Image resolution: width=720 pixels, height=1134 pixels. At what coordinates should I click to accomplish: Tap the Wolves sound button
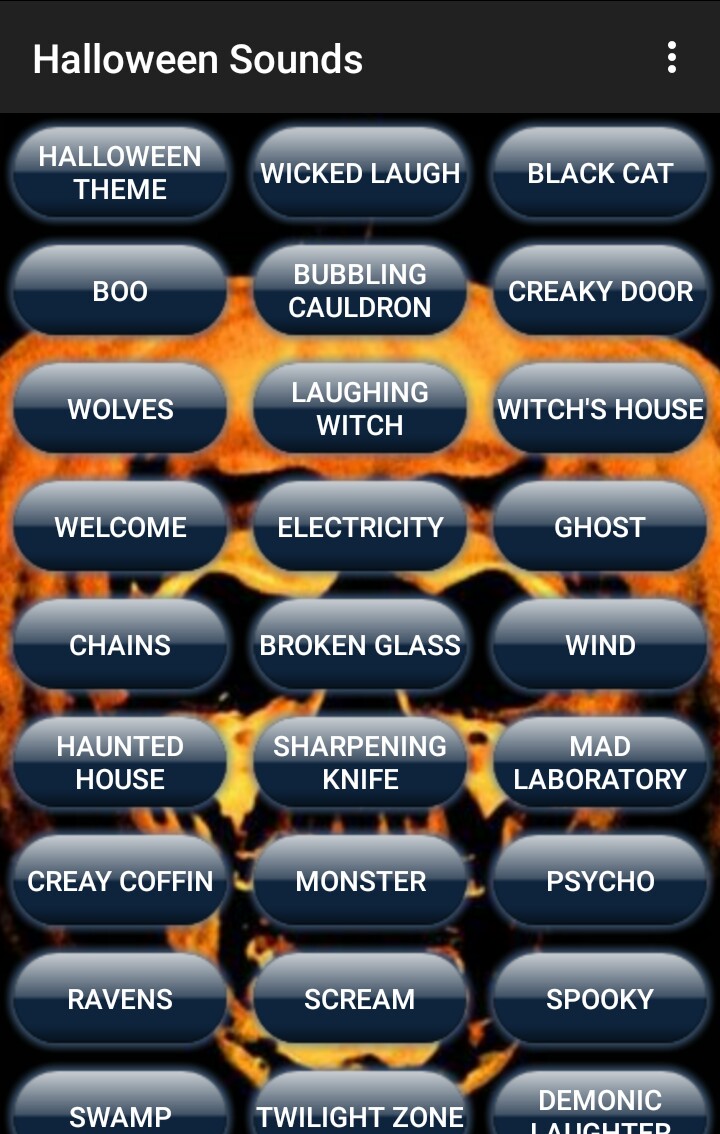click(x=120, y=409)
